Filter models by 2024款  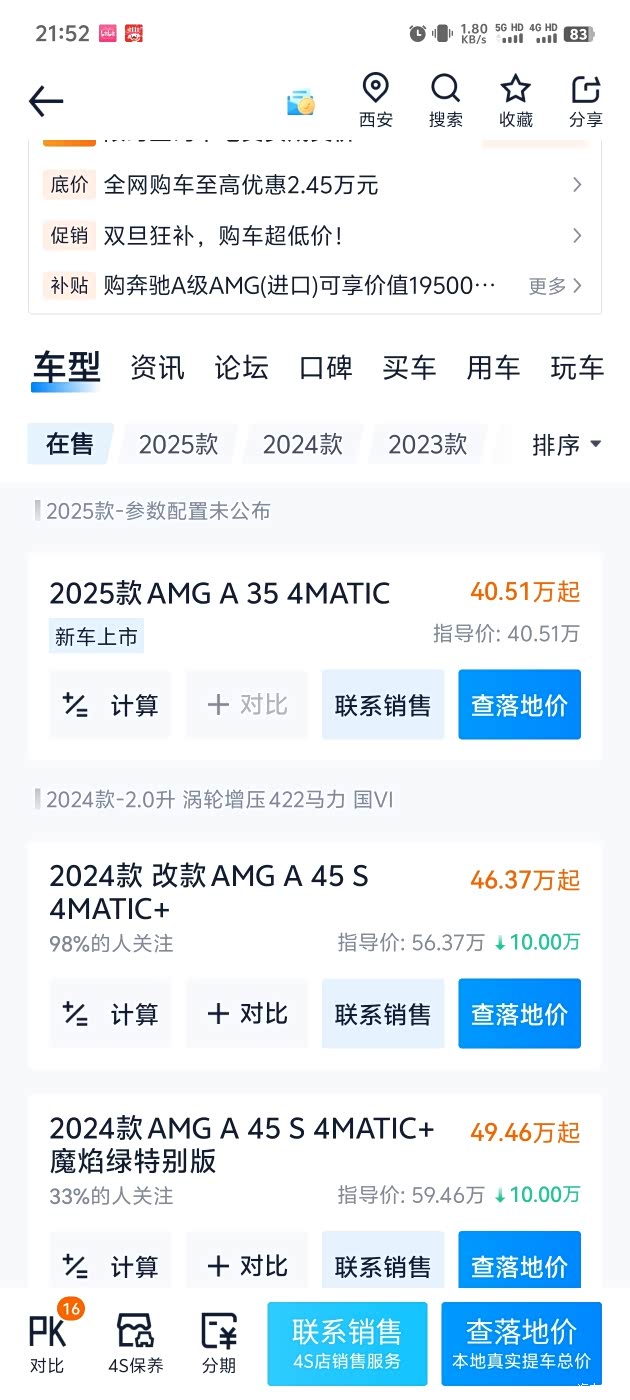(302, 444)
